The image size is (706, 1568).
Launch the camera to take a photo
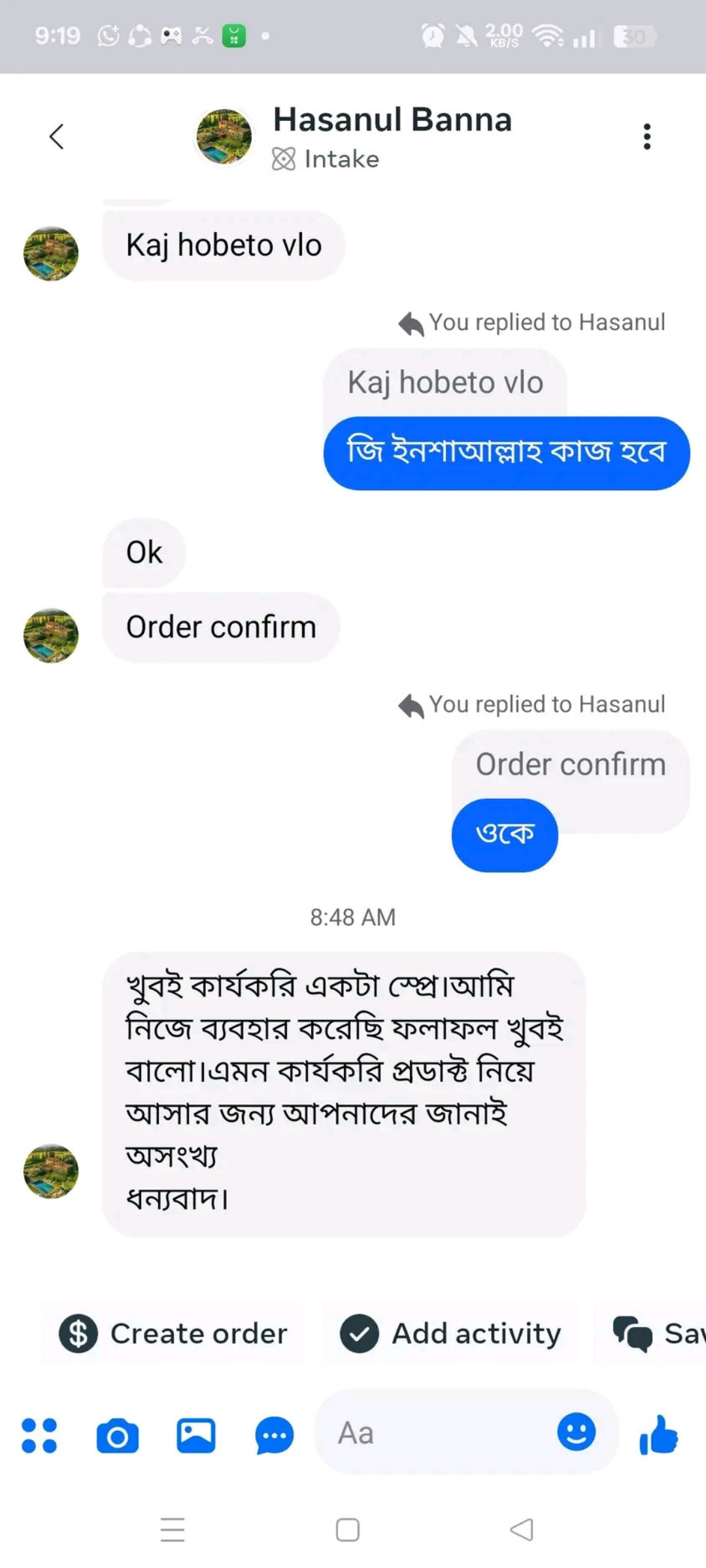pos(118,1435)
